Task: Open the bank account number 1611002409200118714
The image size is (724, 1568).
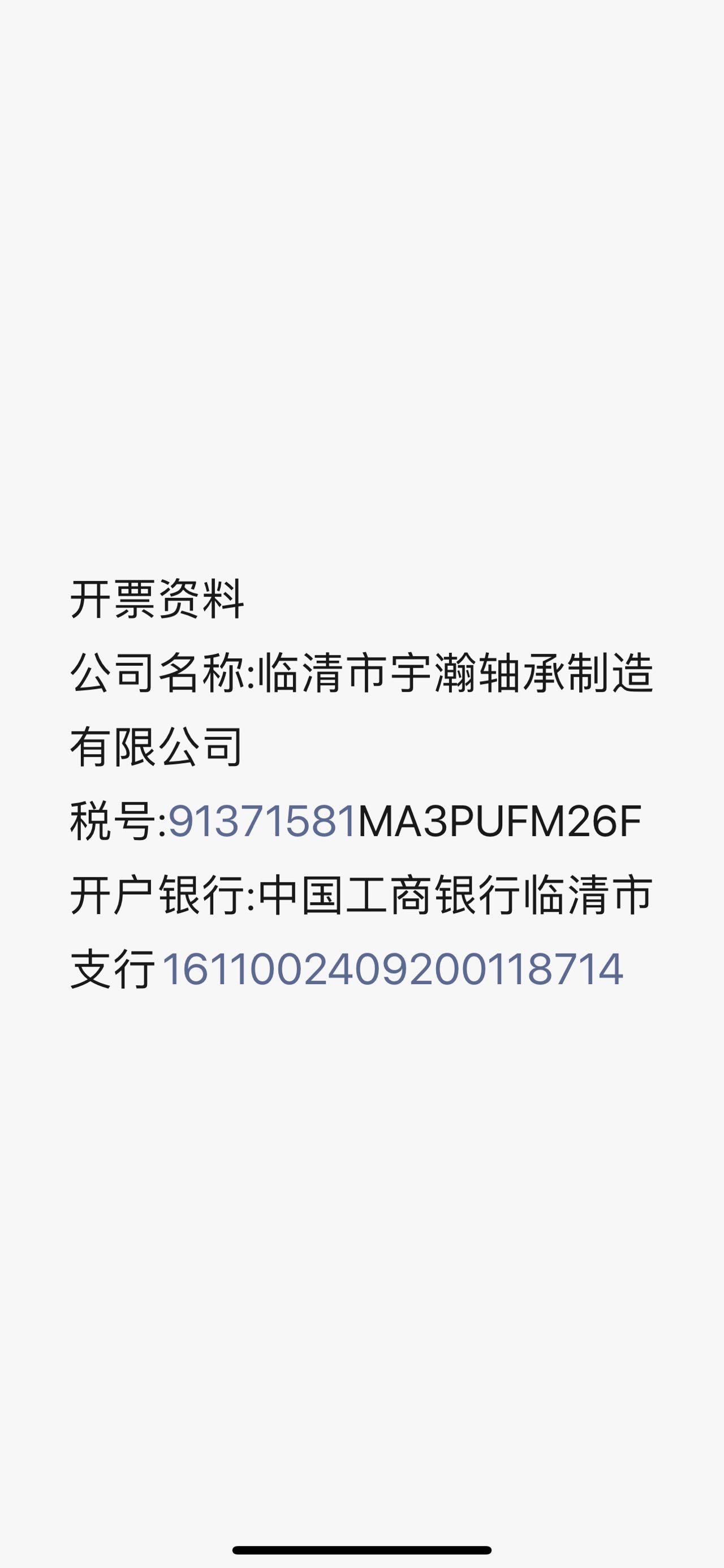Action: 393,968
